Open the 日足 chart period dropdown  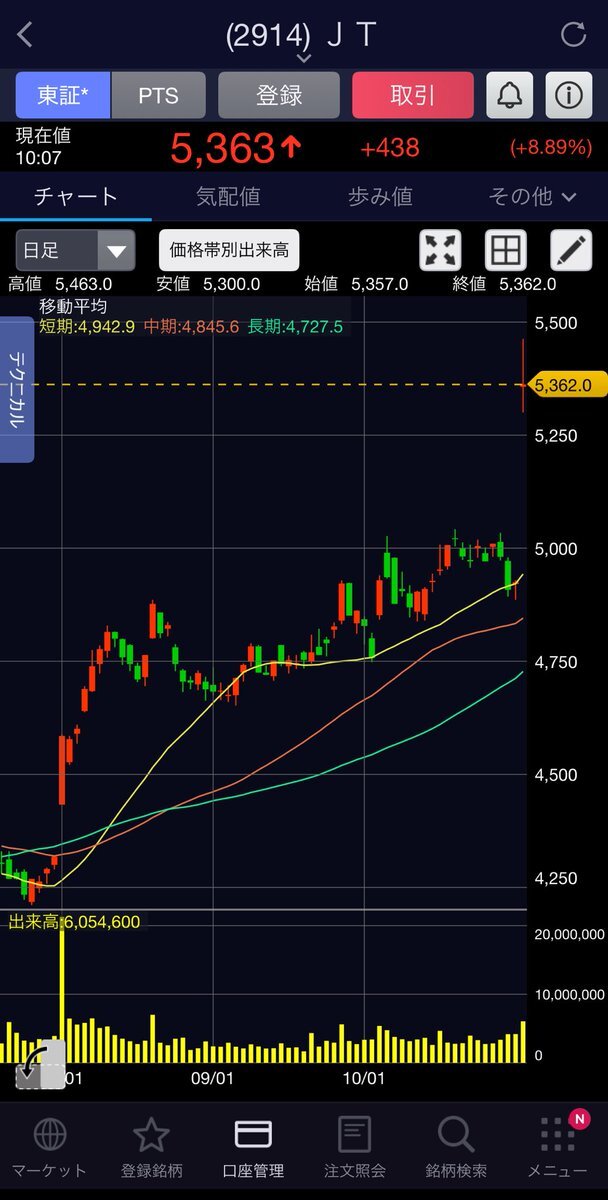[75, 250]
